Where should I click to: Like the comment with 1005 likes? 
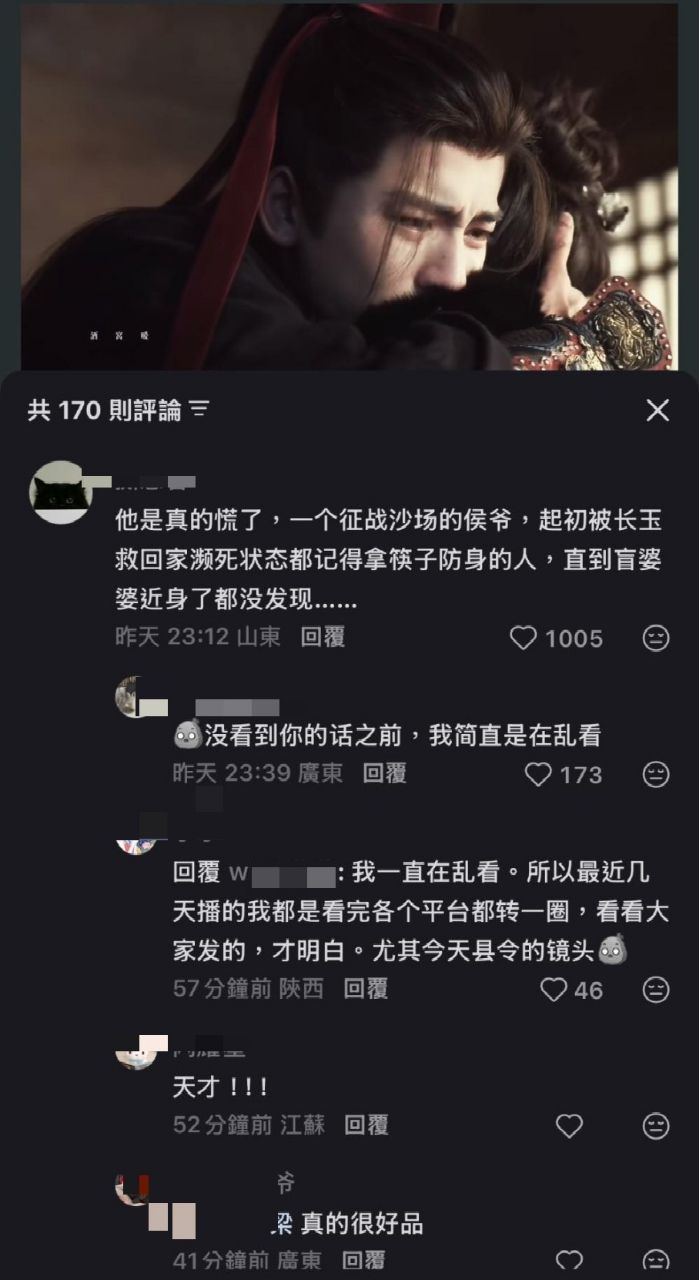[523, 638]
